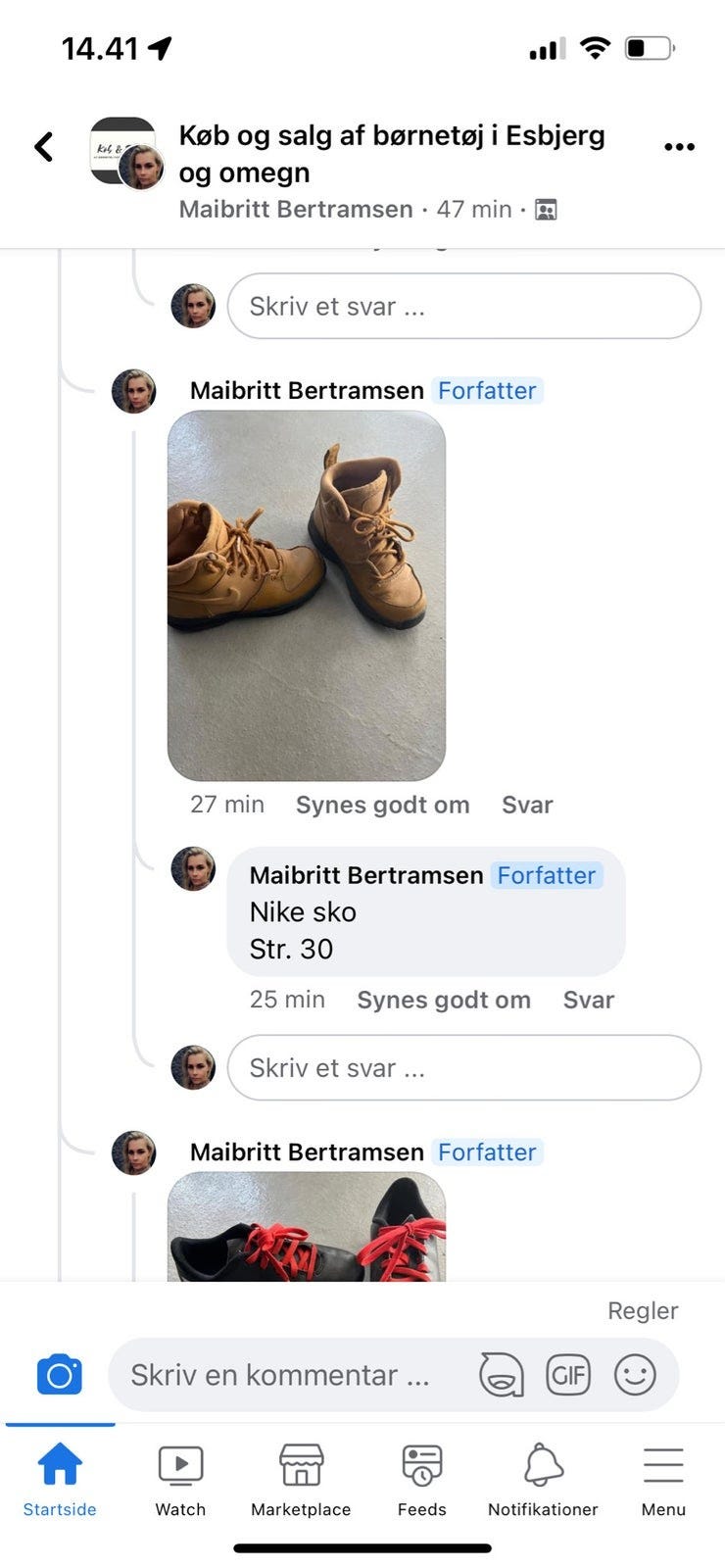Open Maibritt Bertramsen's profile picture
This screenshot has height=1568, width=725.
pos(133,391)
